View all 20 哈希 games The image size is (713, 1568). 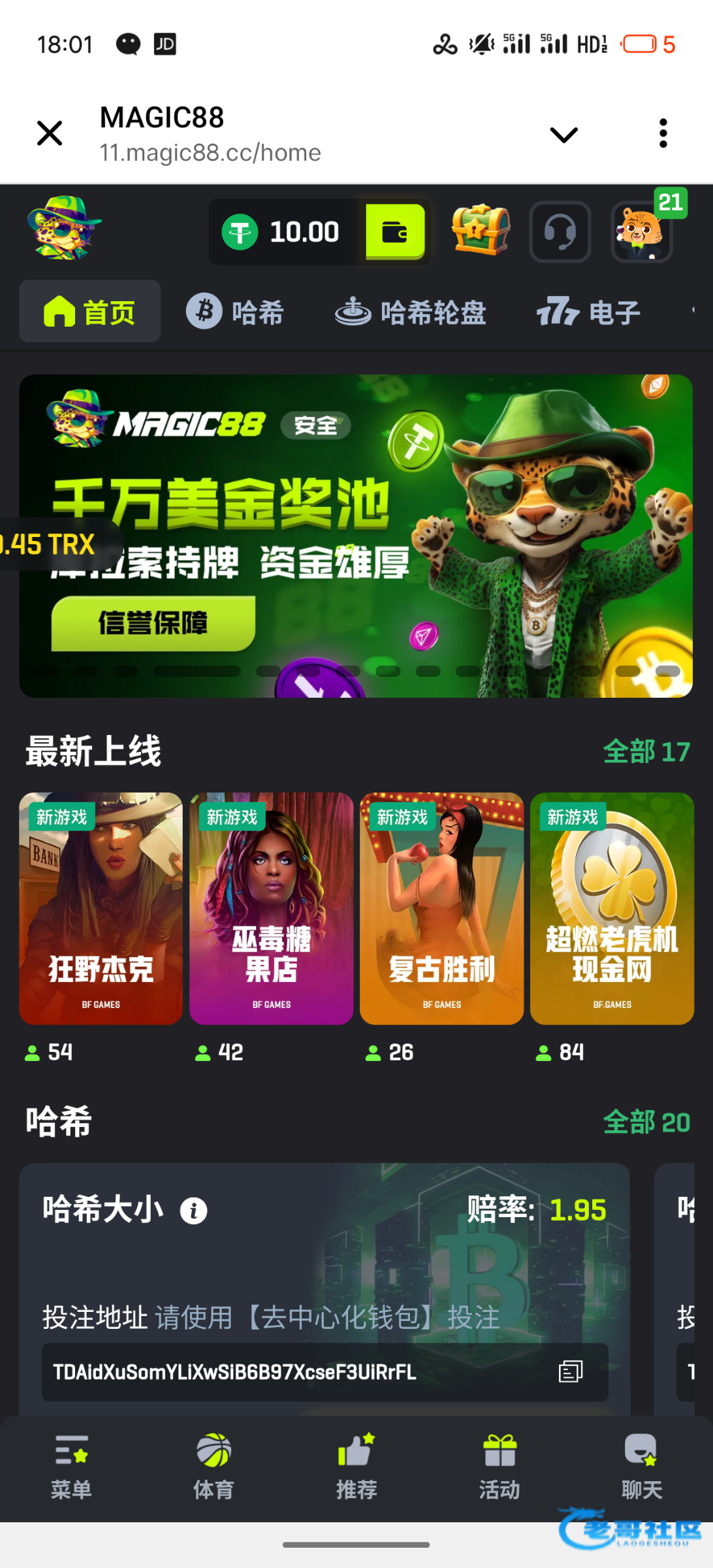click(646, 1122)
